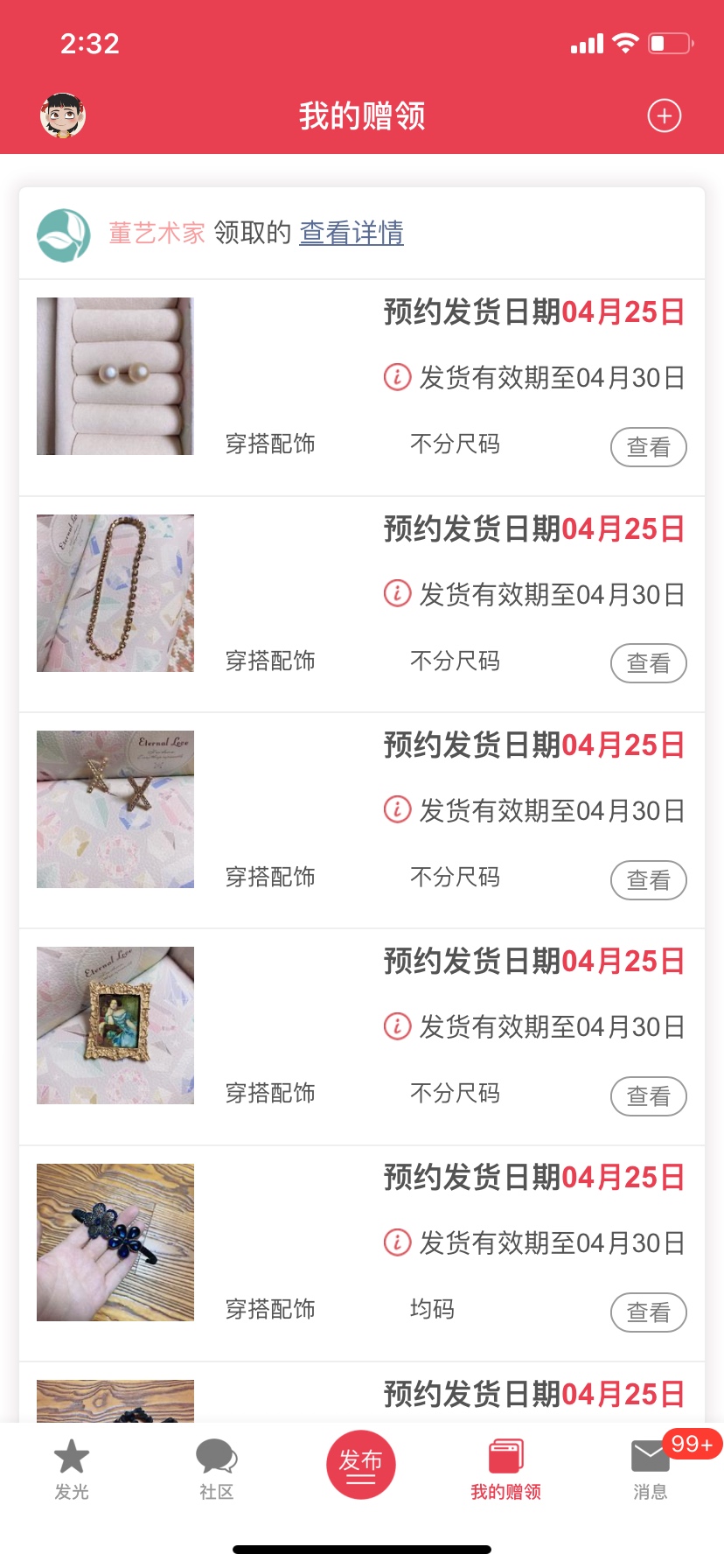The width and height of the screenshot is (724, 1568).
Task: Tap 查看 for the blue flower hair clip
Action: pos(648,1312)
